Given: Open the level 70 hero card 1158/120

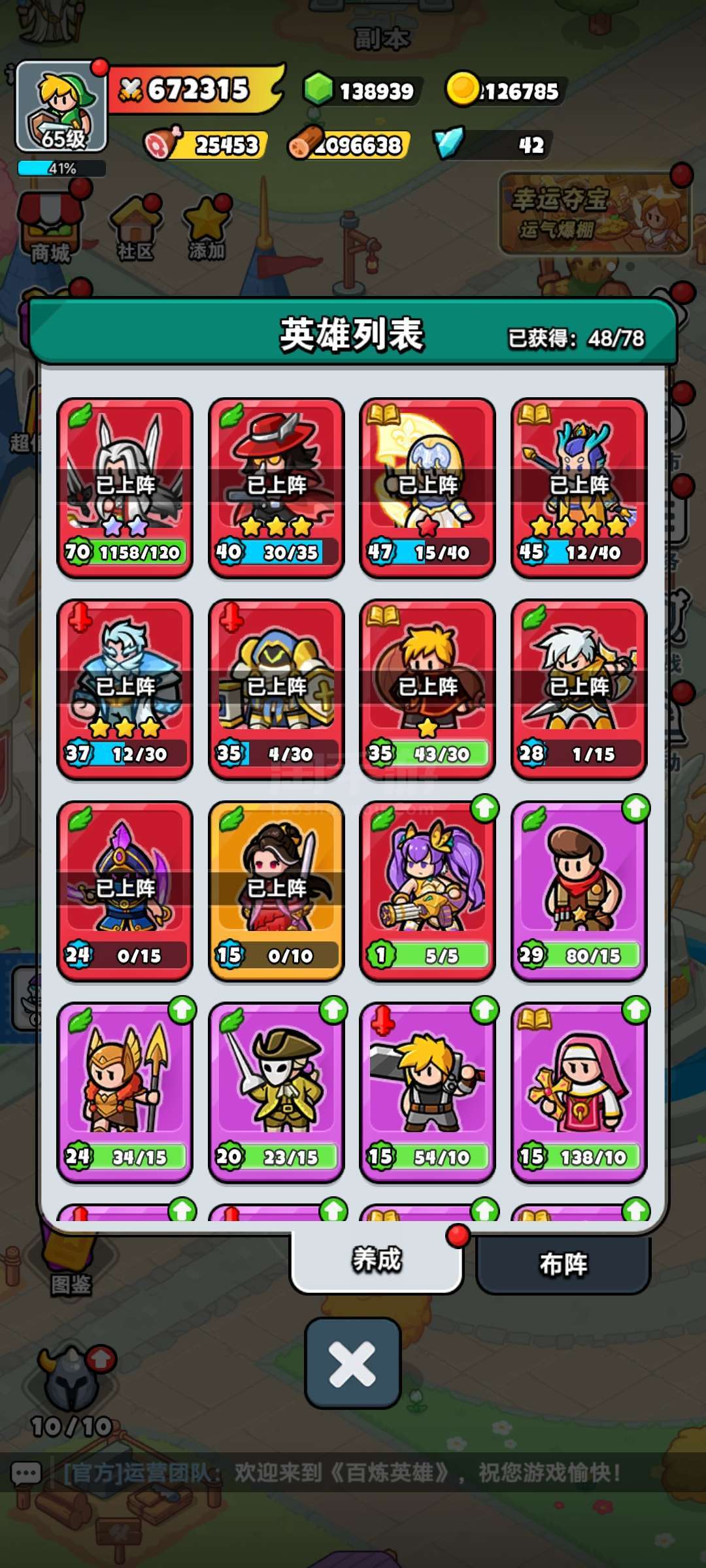Looking at the screenshot, I should [125, 487].
